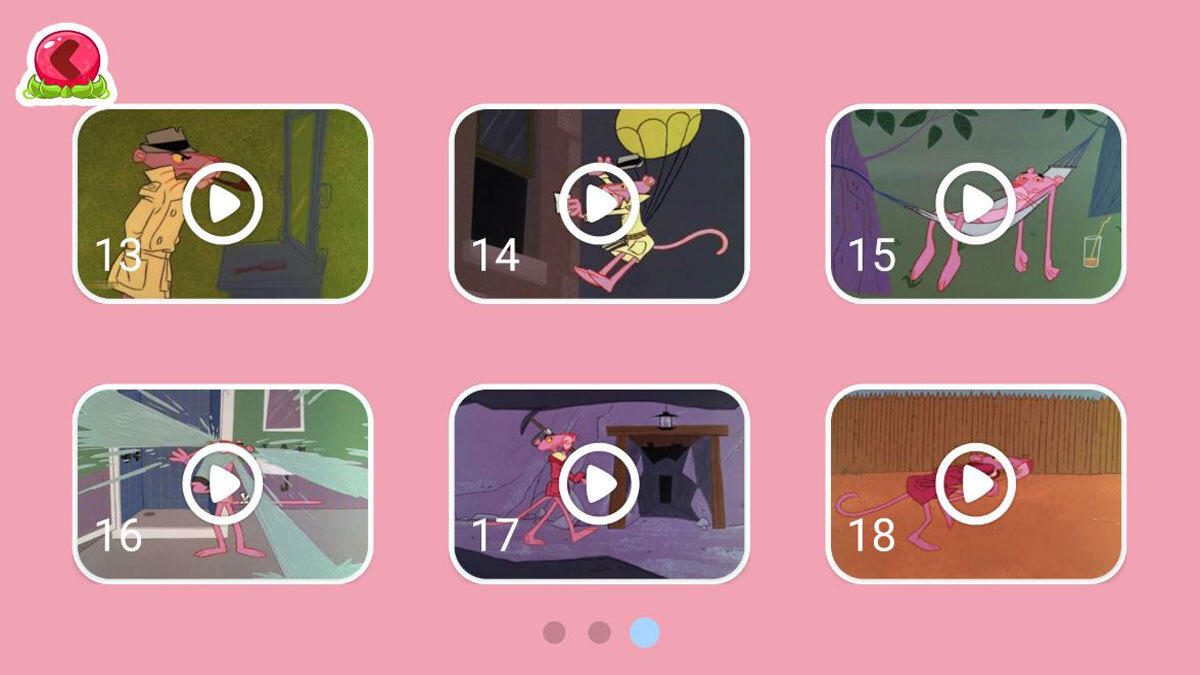Play video number 14
The width and height of the screenshot is (1200, 675).
tap(599, 204)
